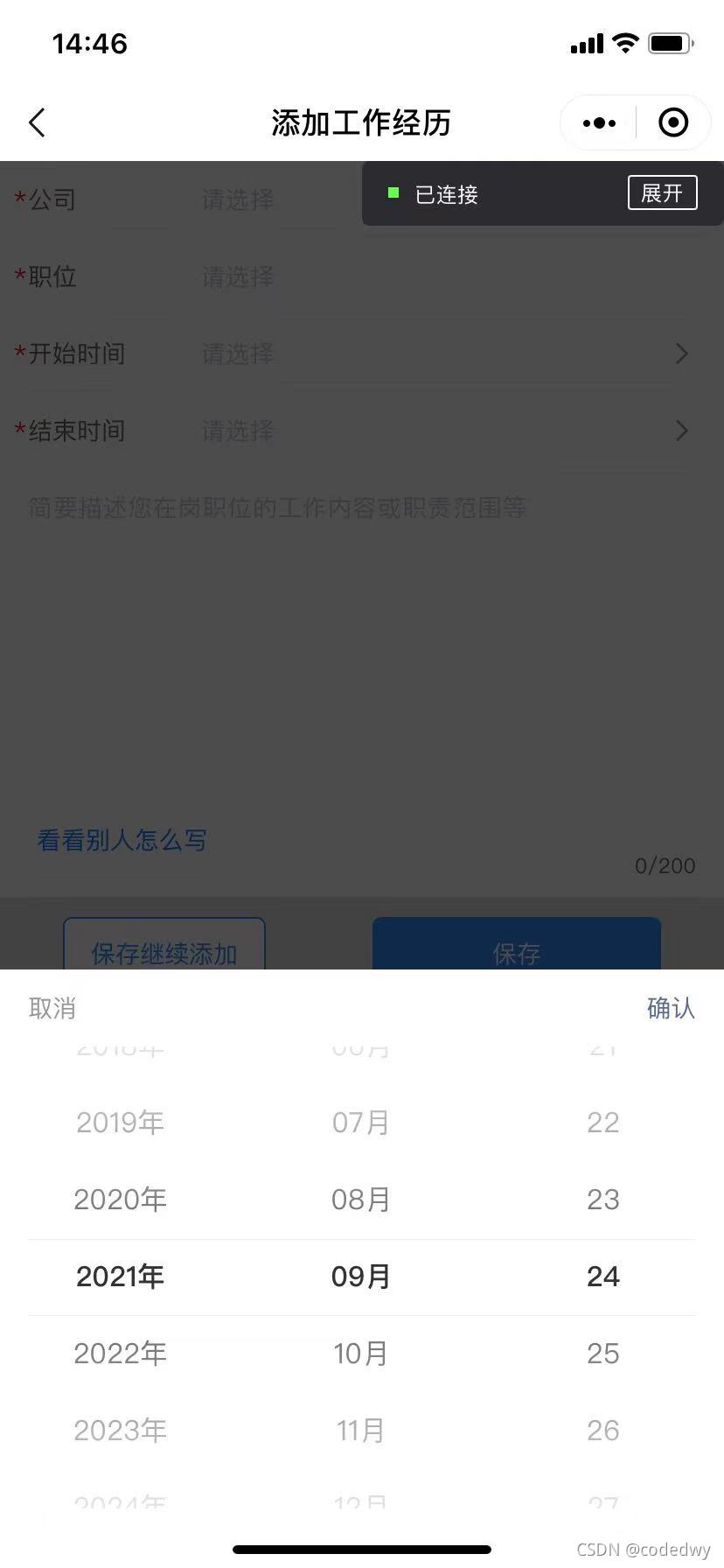Viewport: 724px width, 1568px height.
Task: Open the three-dot more options menu
Action: (598, 122)
